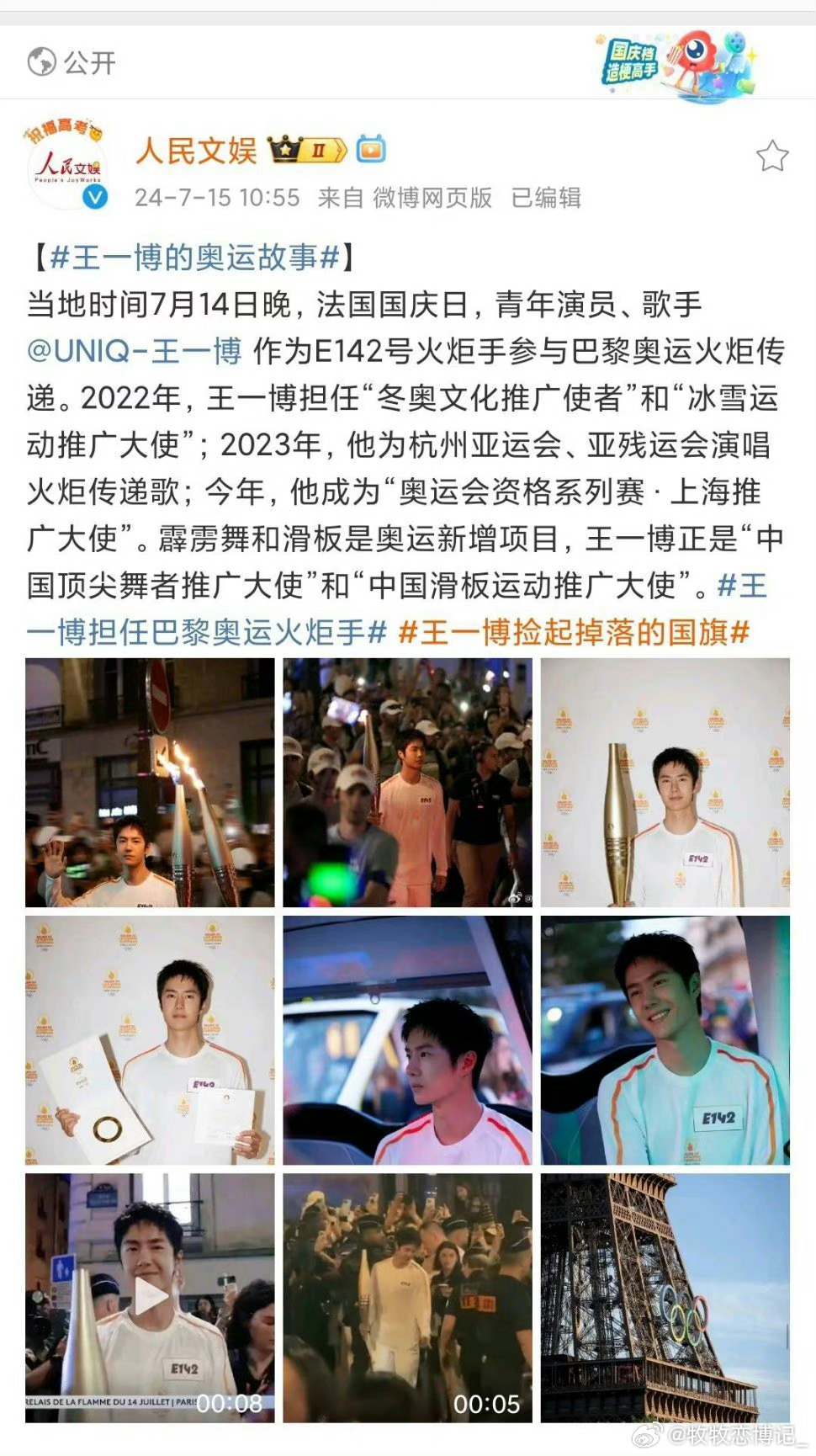Open the #王一博的奥运故事# hashtag
Viewport: 816px width, 1456px height.
point(194,257)
